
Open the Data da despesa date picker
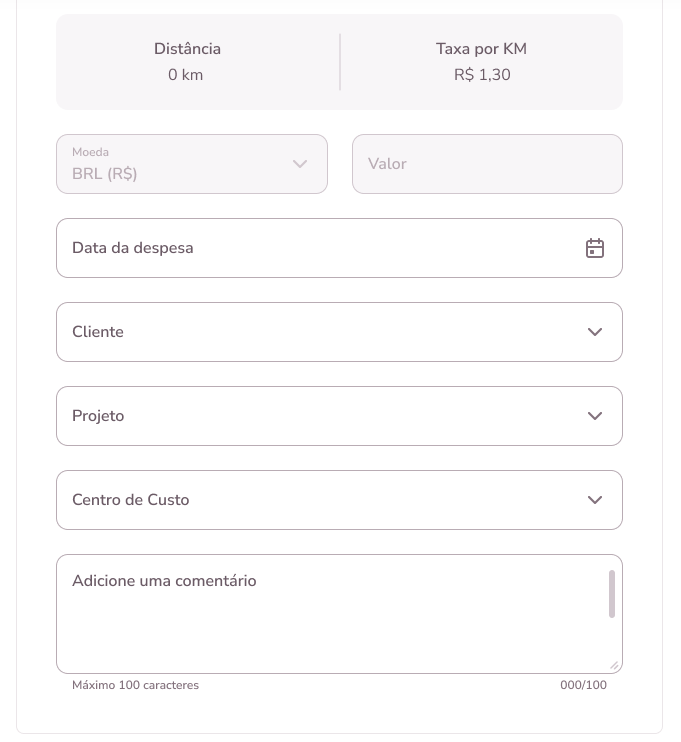pyautogui.click(x=594, y=248)
